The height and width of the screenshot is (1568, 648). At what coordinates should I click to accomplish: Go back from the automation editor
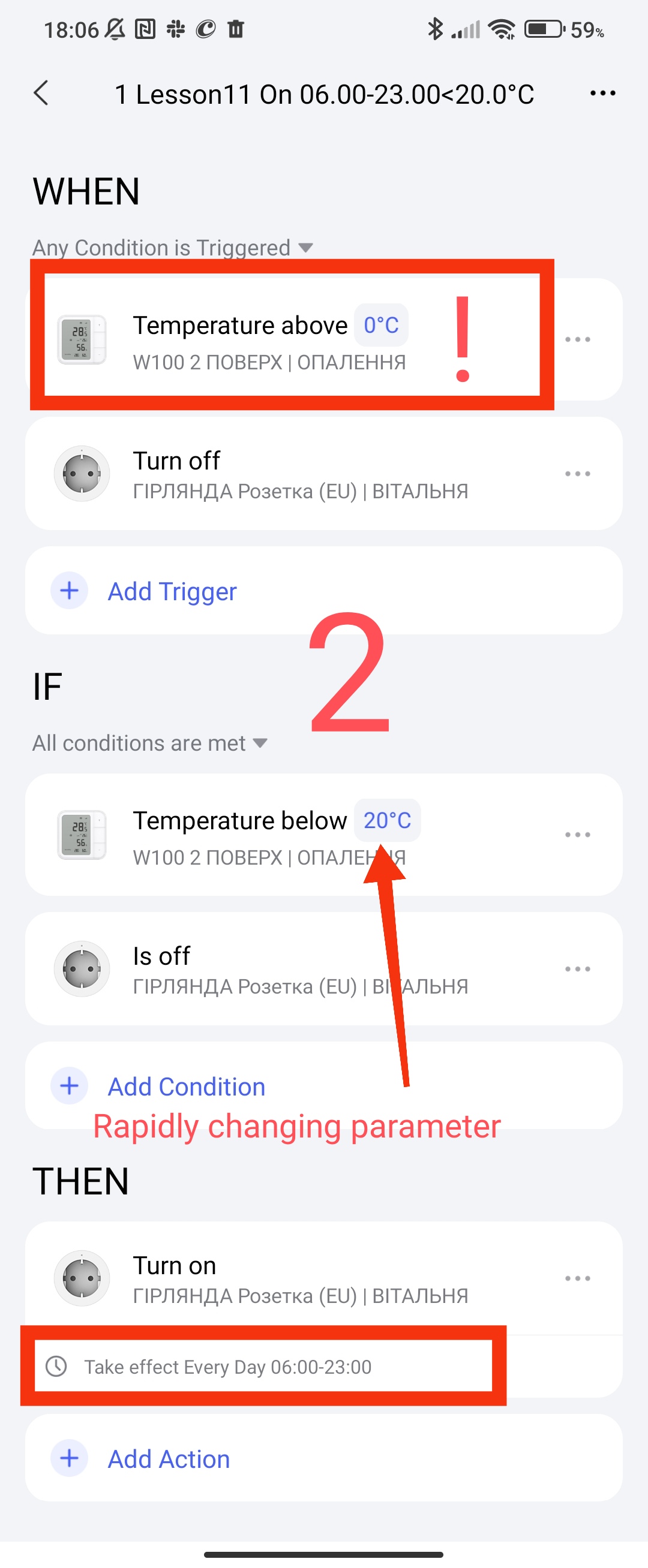point(41,94)
